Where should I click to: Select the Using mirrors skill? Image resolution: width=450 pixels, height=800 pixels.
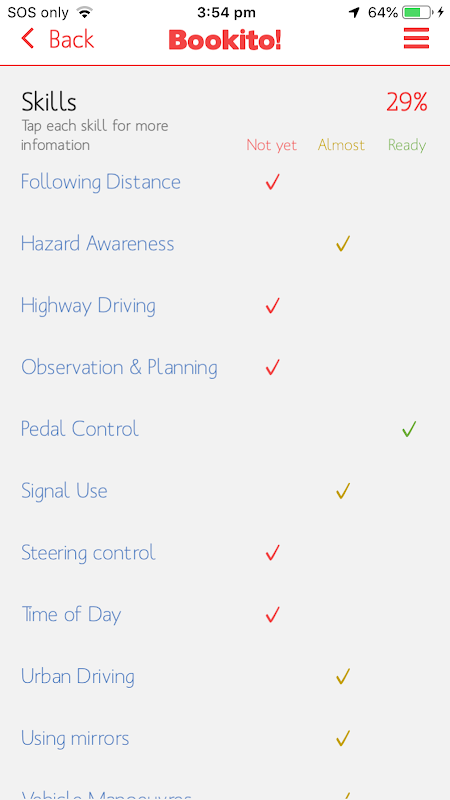click(75, 738)
